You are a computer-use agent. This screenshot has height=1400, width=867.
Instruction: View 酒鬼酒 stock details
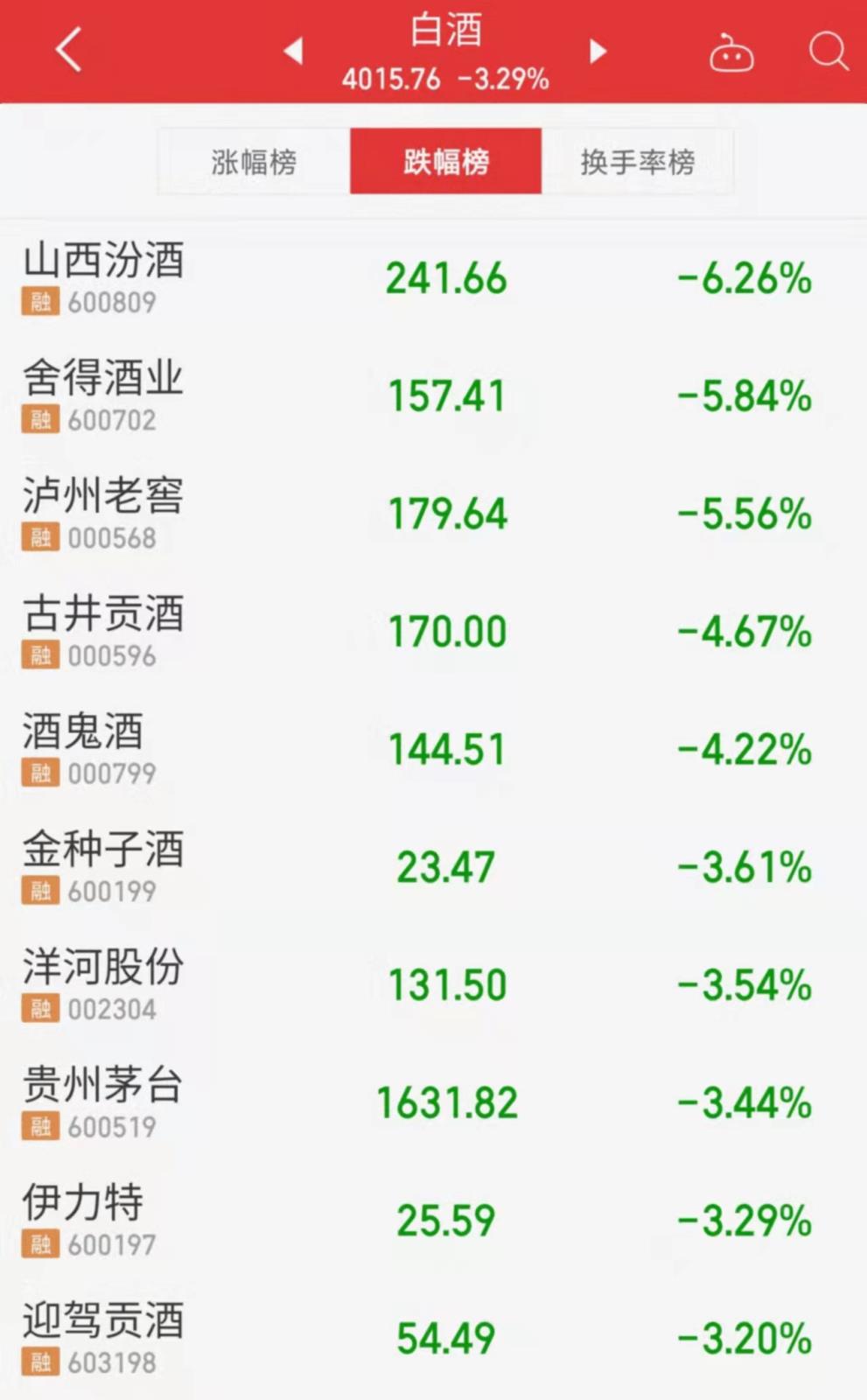pos(433,750)
